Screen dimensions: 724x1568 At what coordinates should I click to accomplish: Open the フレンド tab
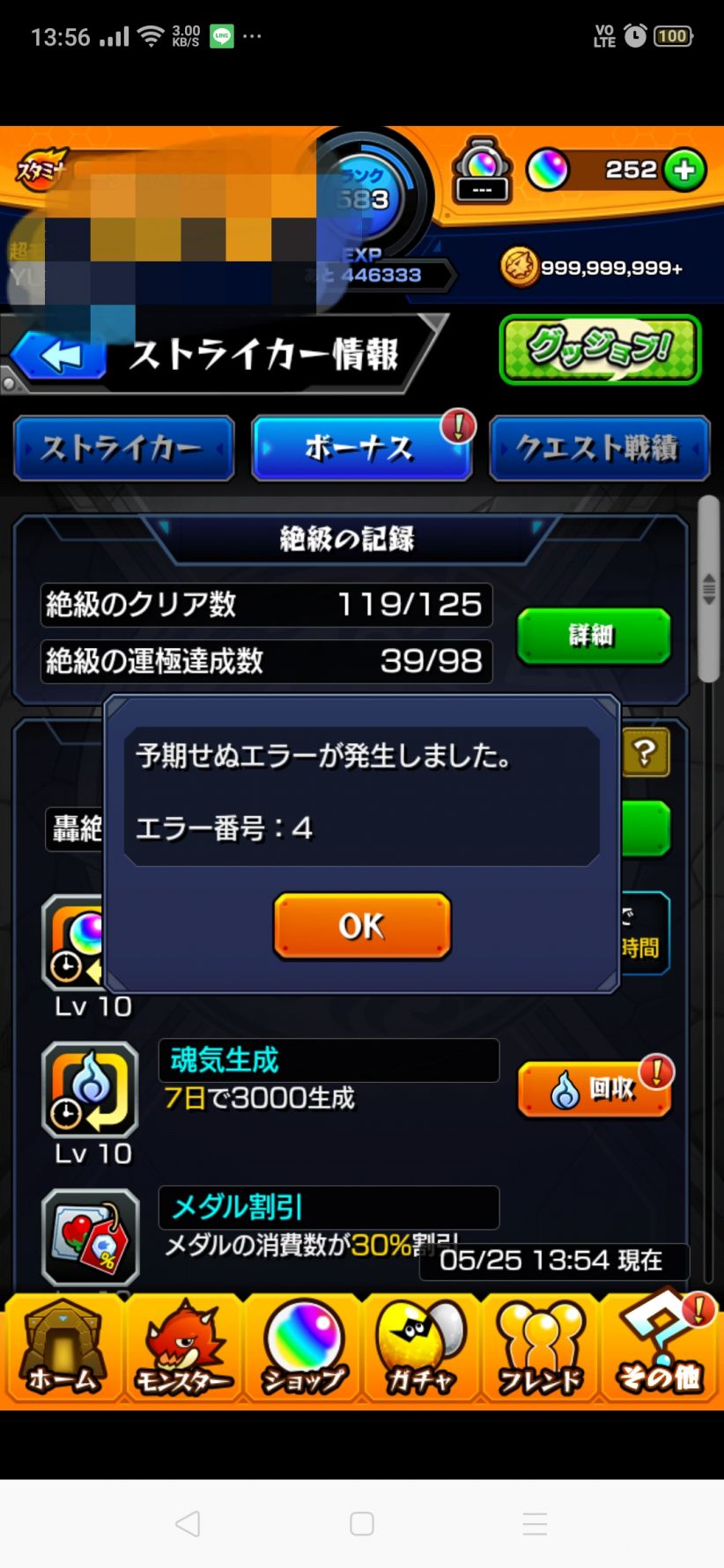[x=540, y=1348]
